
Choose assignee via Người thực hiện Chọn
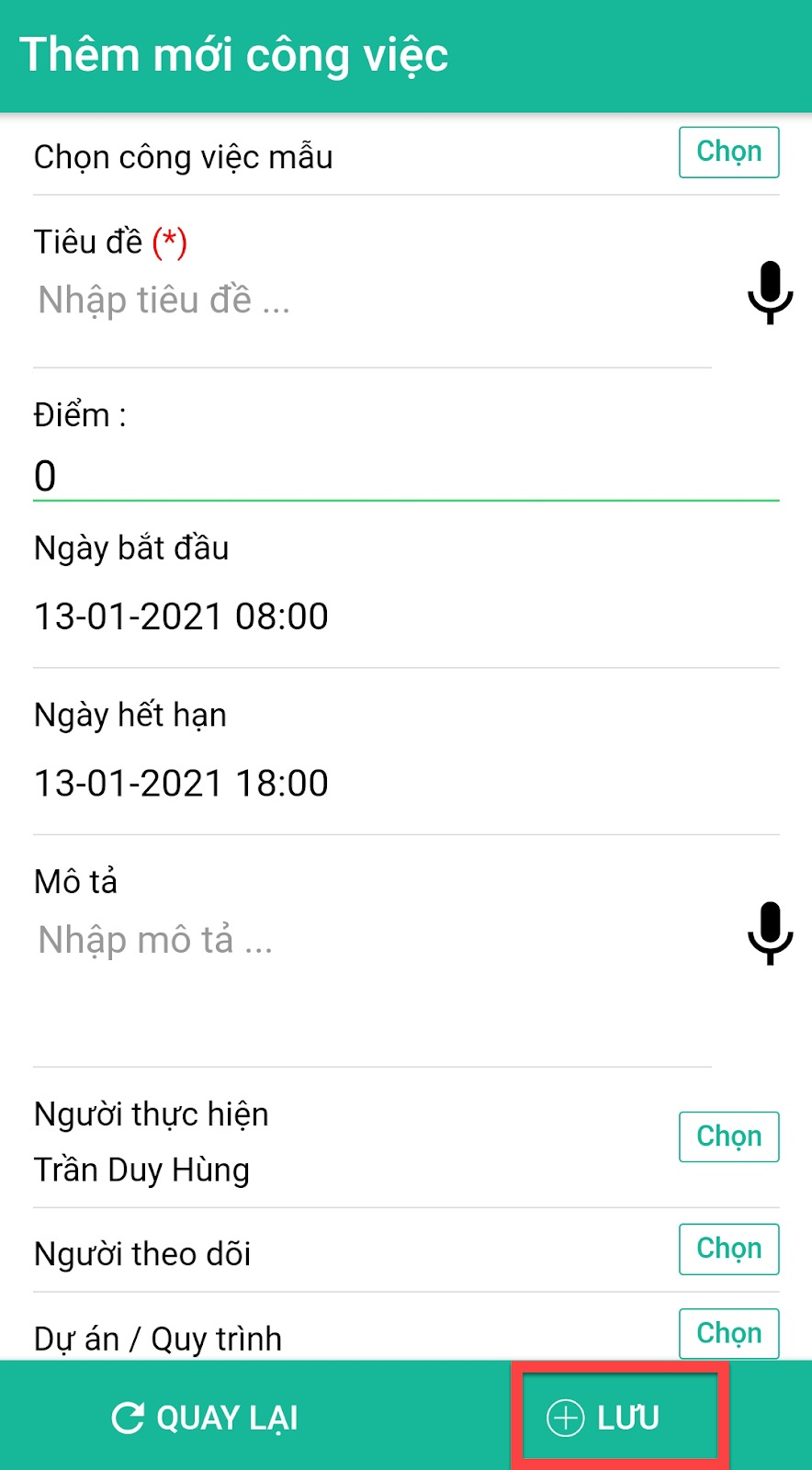click(728, 1137)
